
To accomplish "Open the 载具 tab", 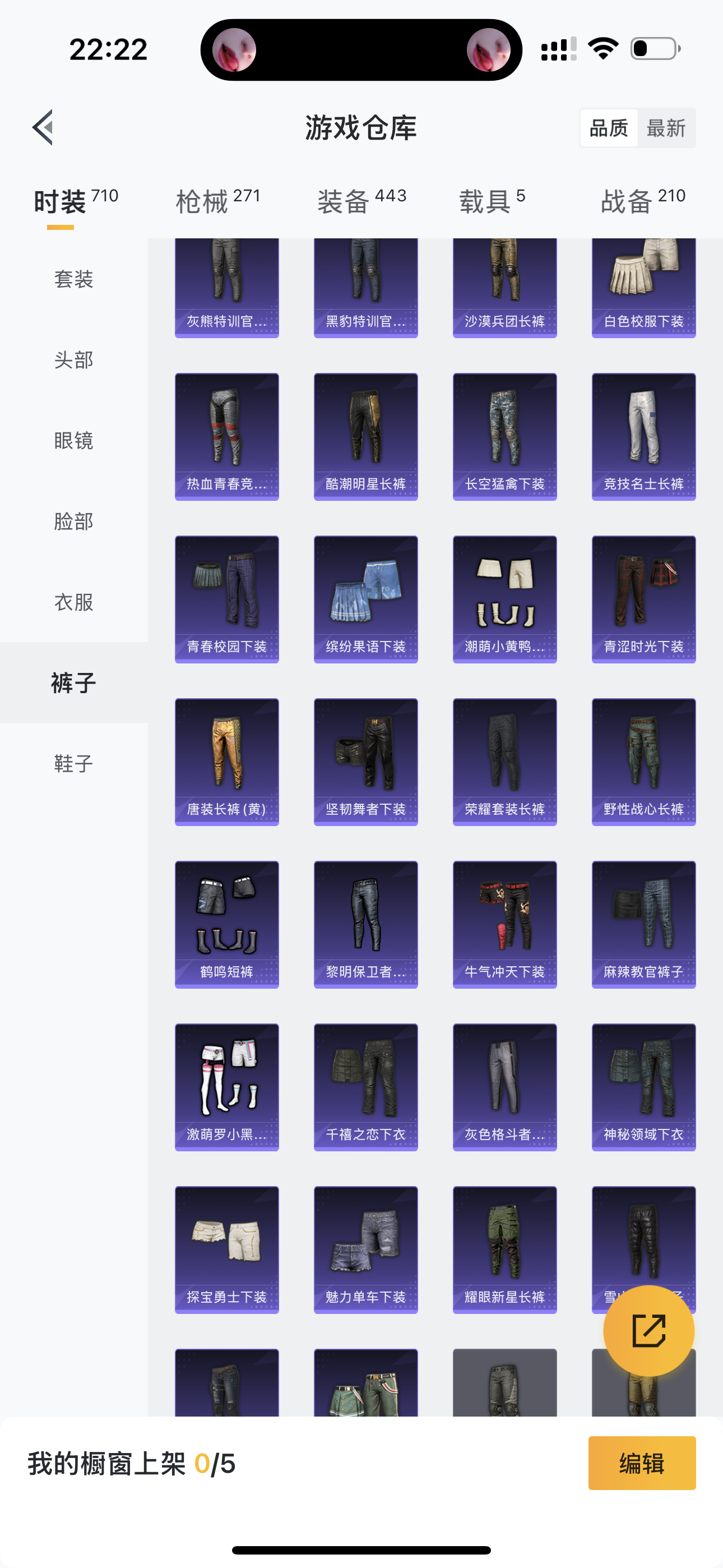I will [492, 201].
